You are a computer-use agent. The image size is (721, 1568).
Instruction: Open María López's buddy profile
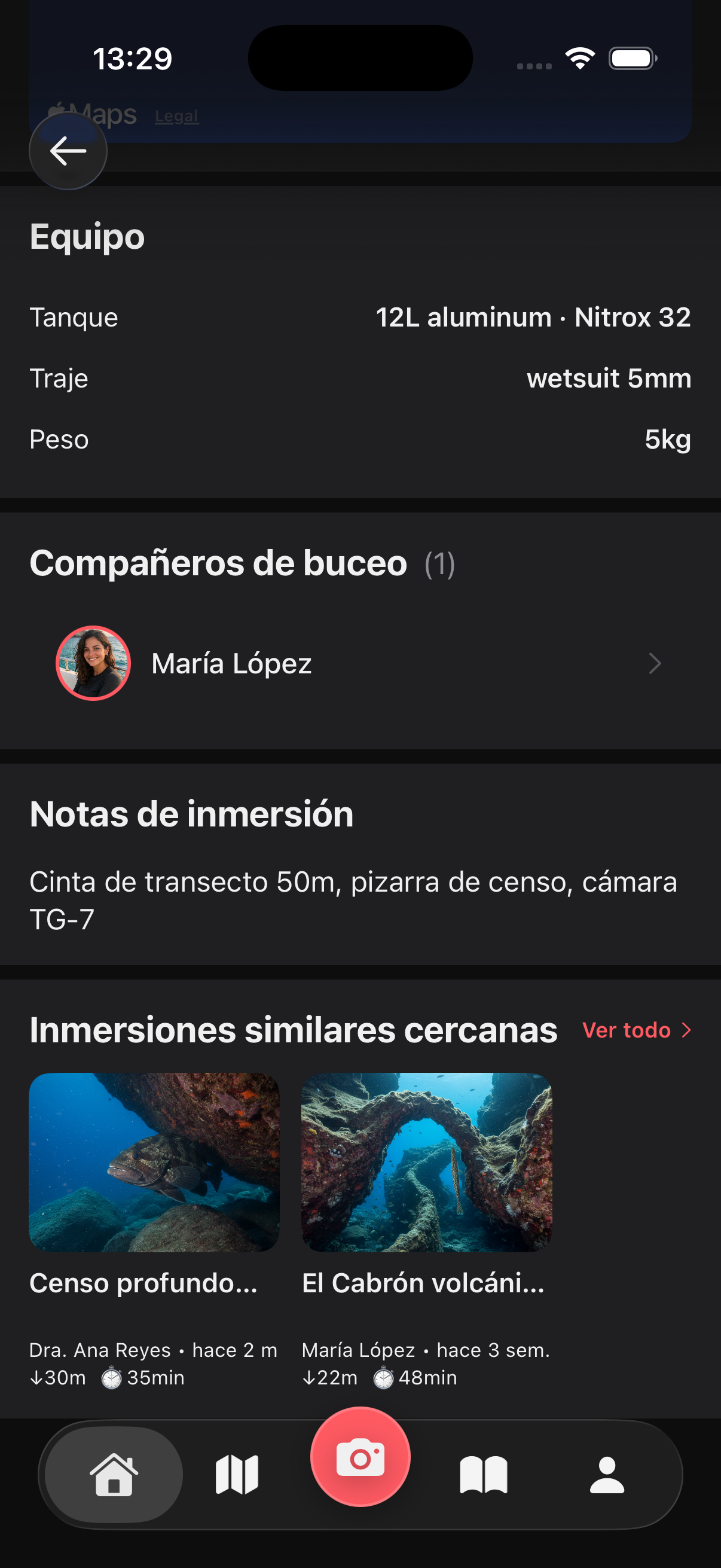(359, 663)
